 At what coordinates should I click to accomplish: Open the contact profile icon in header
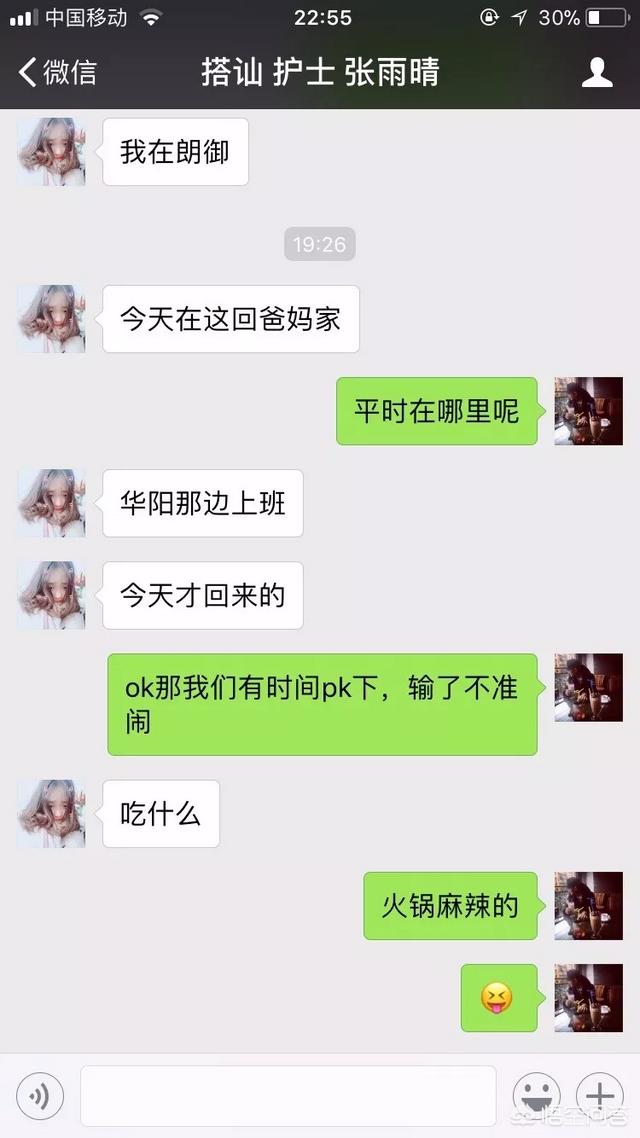[597, 73]
